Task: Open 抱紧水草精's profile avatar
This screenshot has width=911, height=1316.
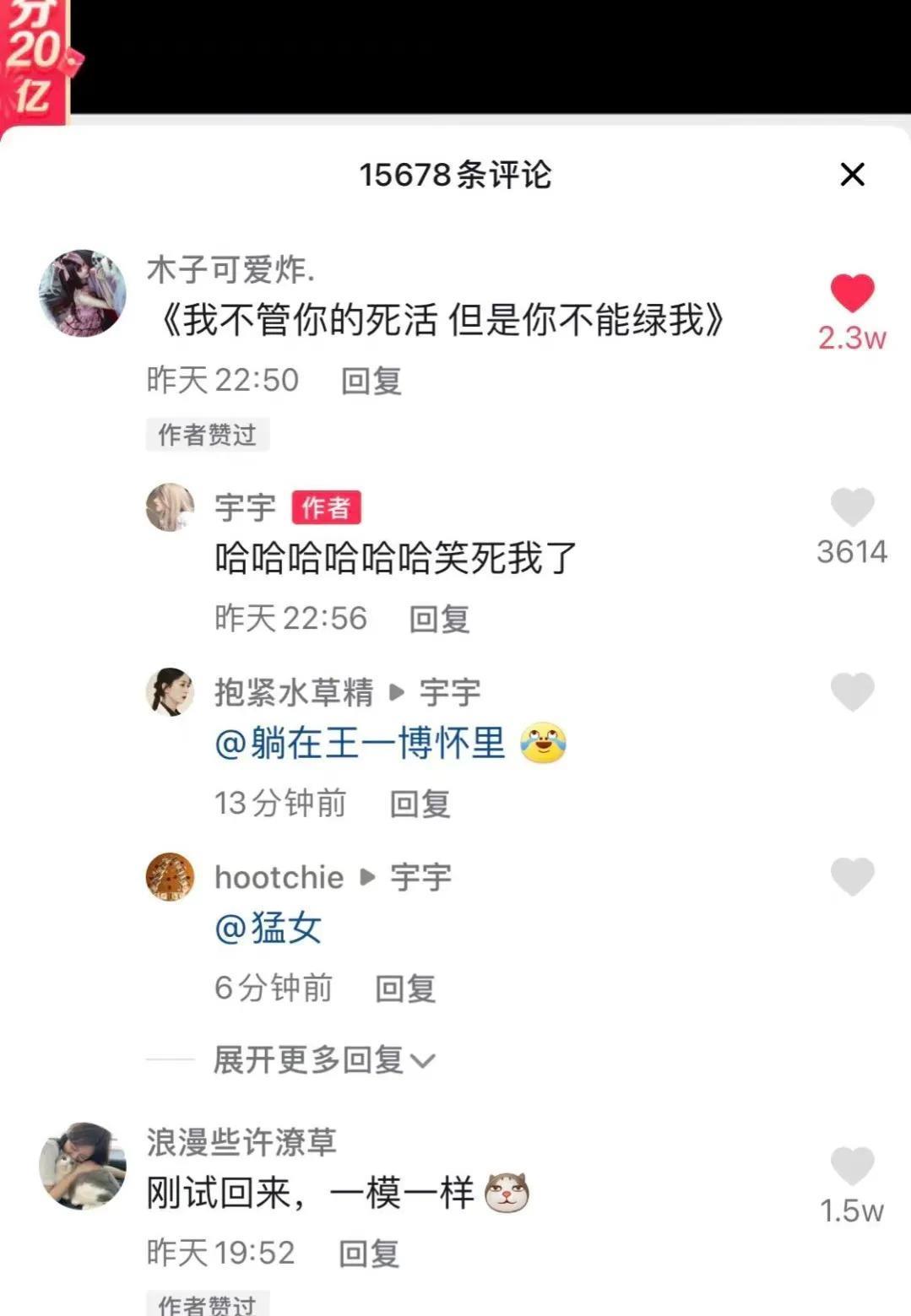Action: pos(171,692)
